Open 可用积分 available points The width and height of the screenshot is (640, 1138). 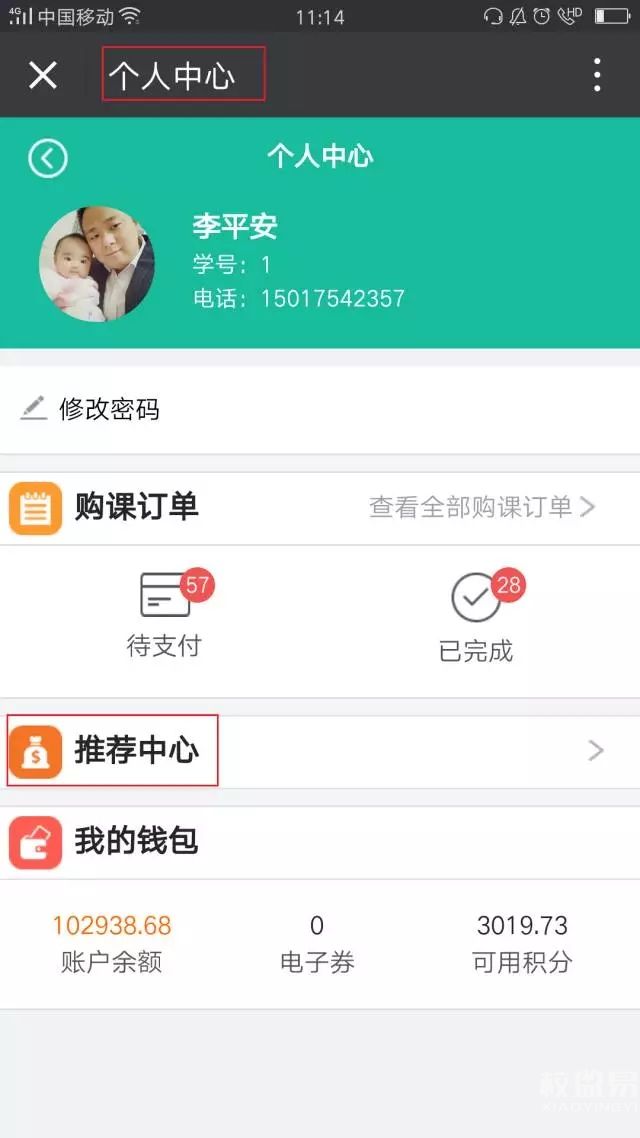click(x=522, y=943)
